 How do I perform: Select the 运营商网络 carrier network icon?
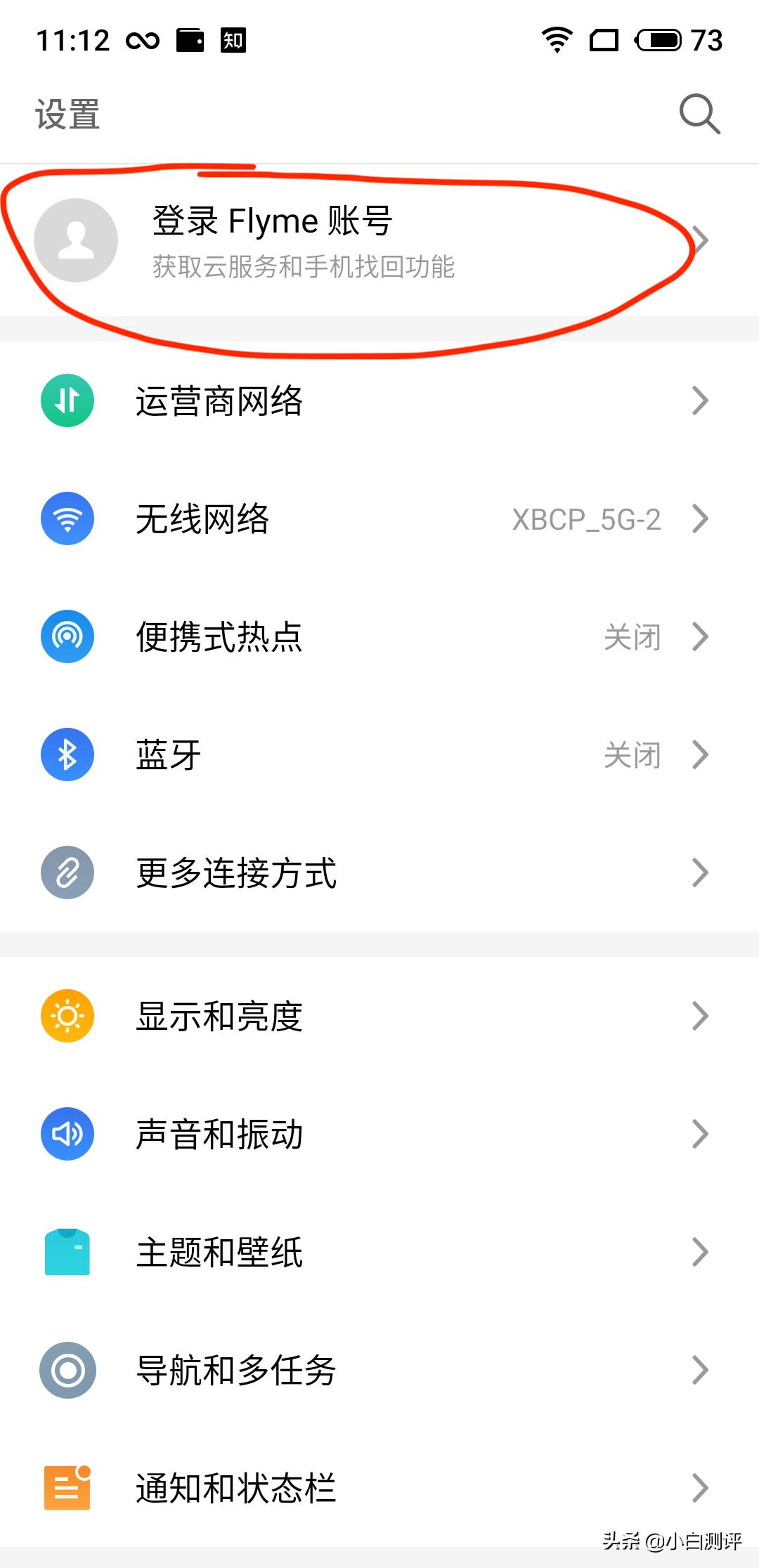point(67,400)
